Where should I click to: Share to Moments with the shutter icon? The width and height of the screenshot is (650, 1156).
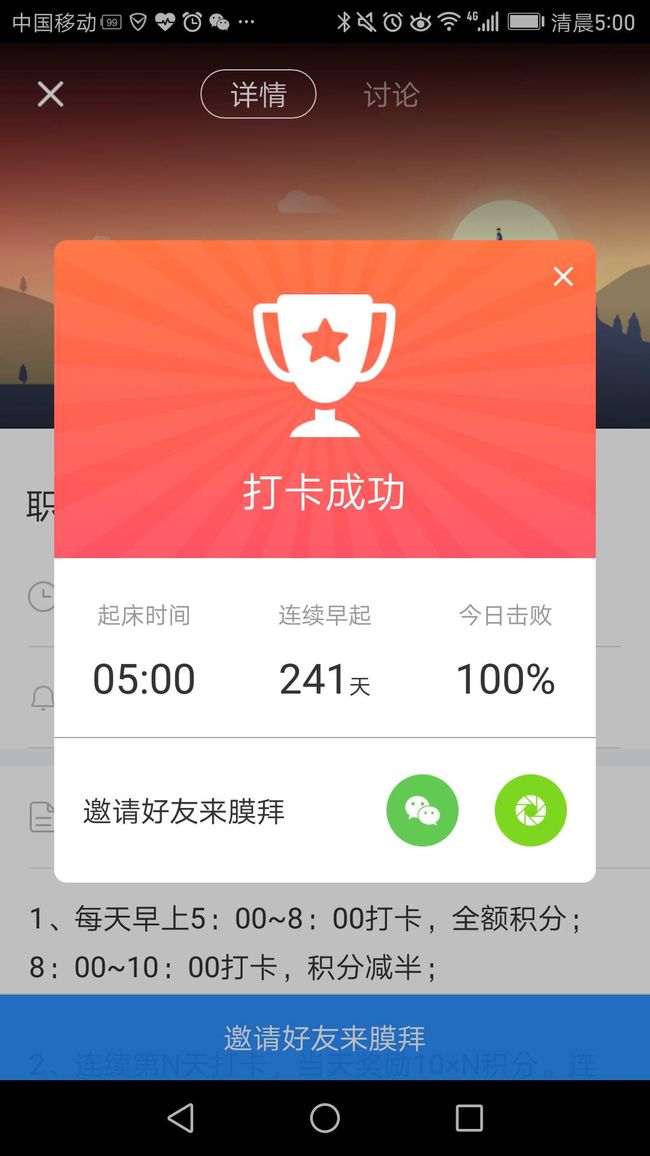coord(531,810)
